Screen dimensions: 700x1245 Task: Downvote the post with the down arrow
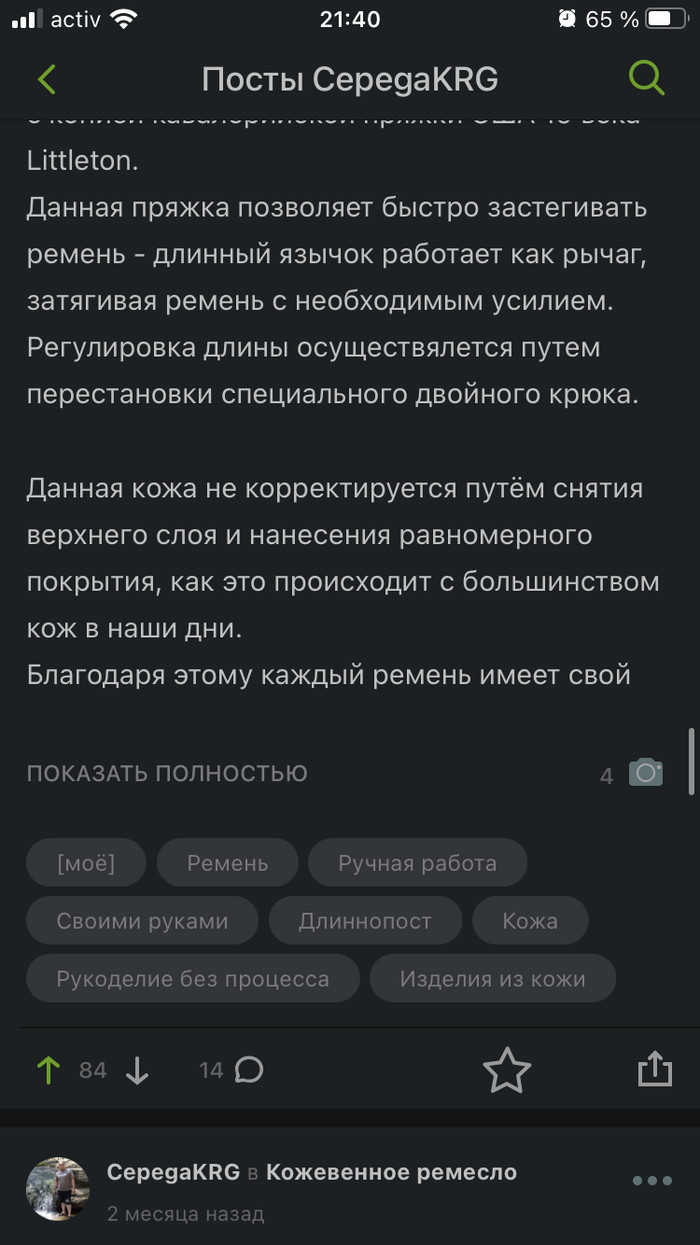click(138, 1070)
